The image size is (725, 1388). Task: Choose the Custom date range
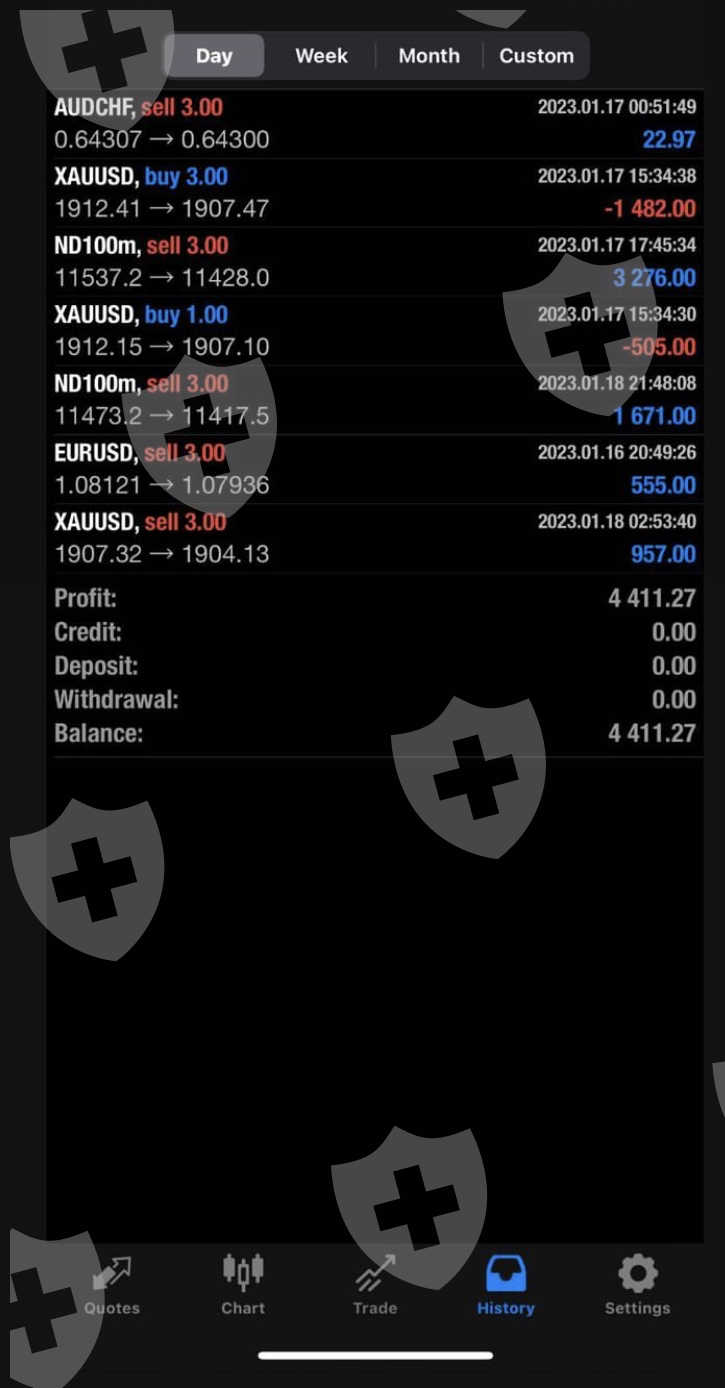point(536,56)
